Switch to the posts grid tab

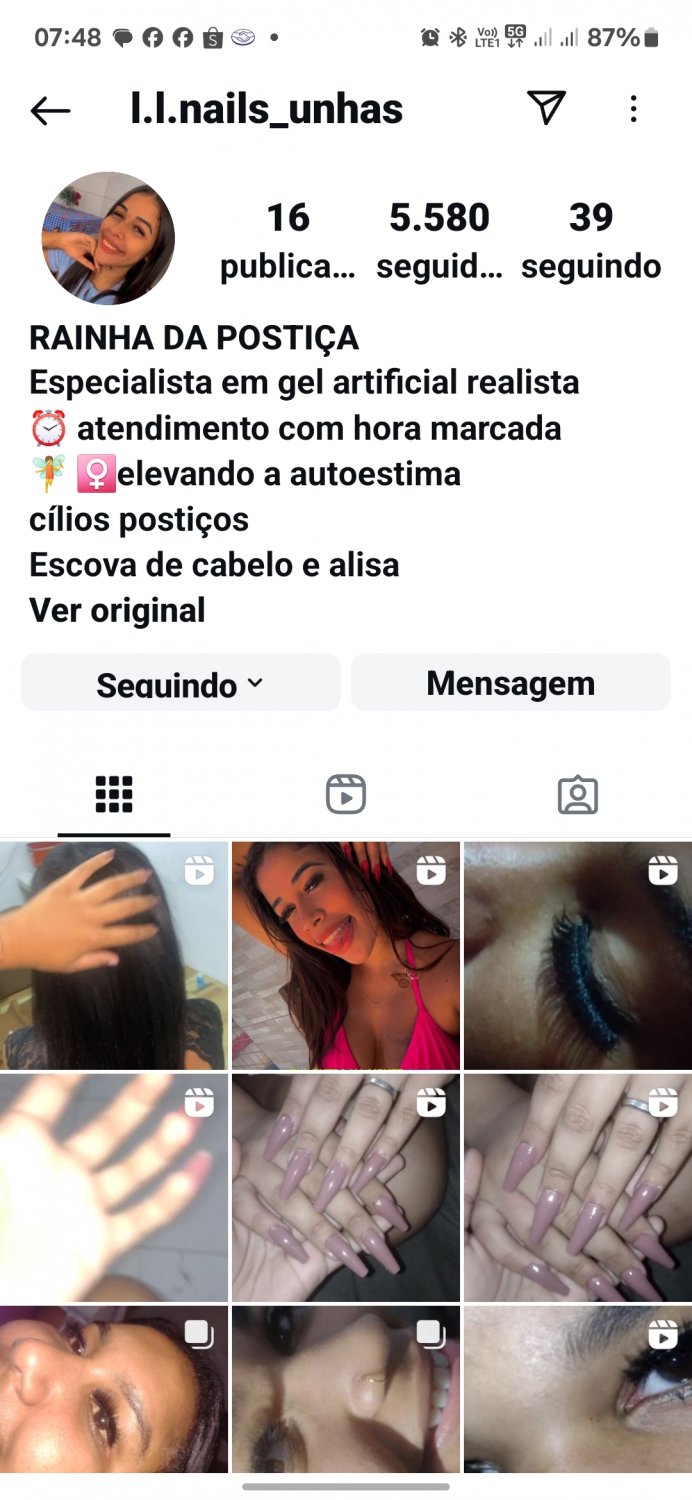click(x=114, y=795)
